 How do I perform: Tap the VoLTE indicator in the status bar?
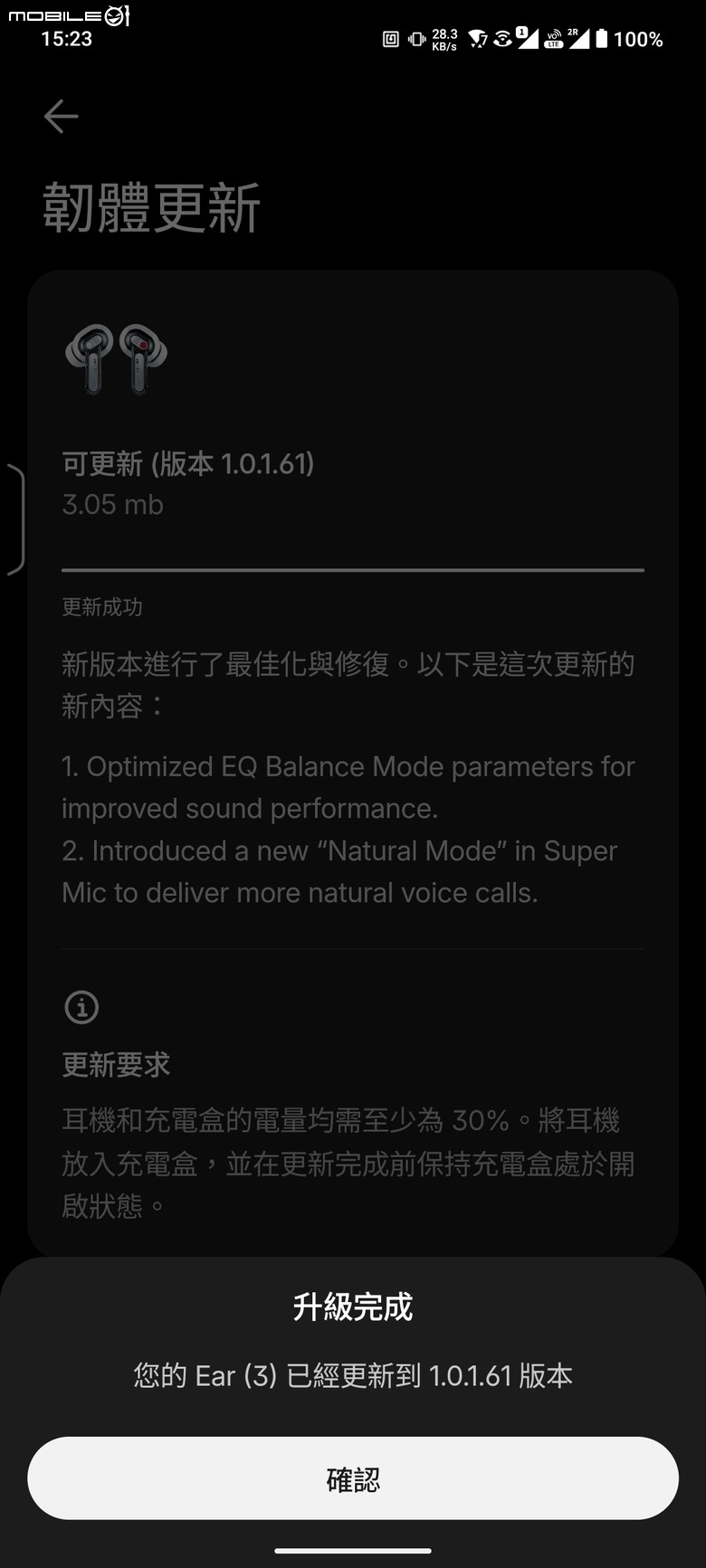[552, 39]
